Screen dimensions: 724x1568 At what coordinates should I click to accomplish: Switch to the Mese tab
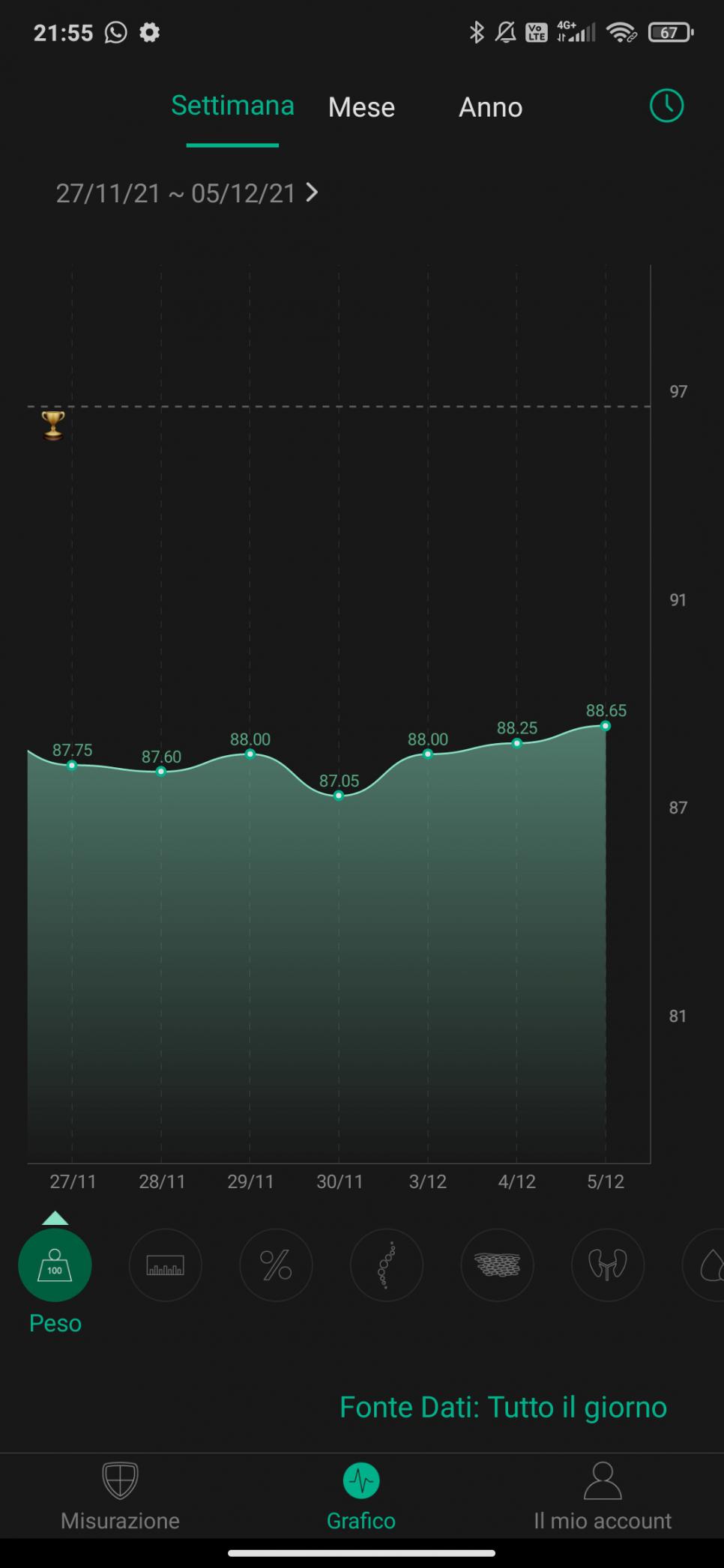tap(361, 107)
